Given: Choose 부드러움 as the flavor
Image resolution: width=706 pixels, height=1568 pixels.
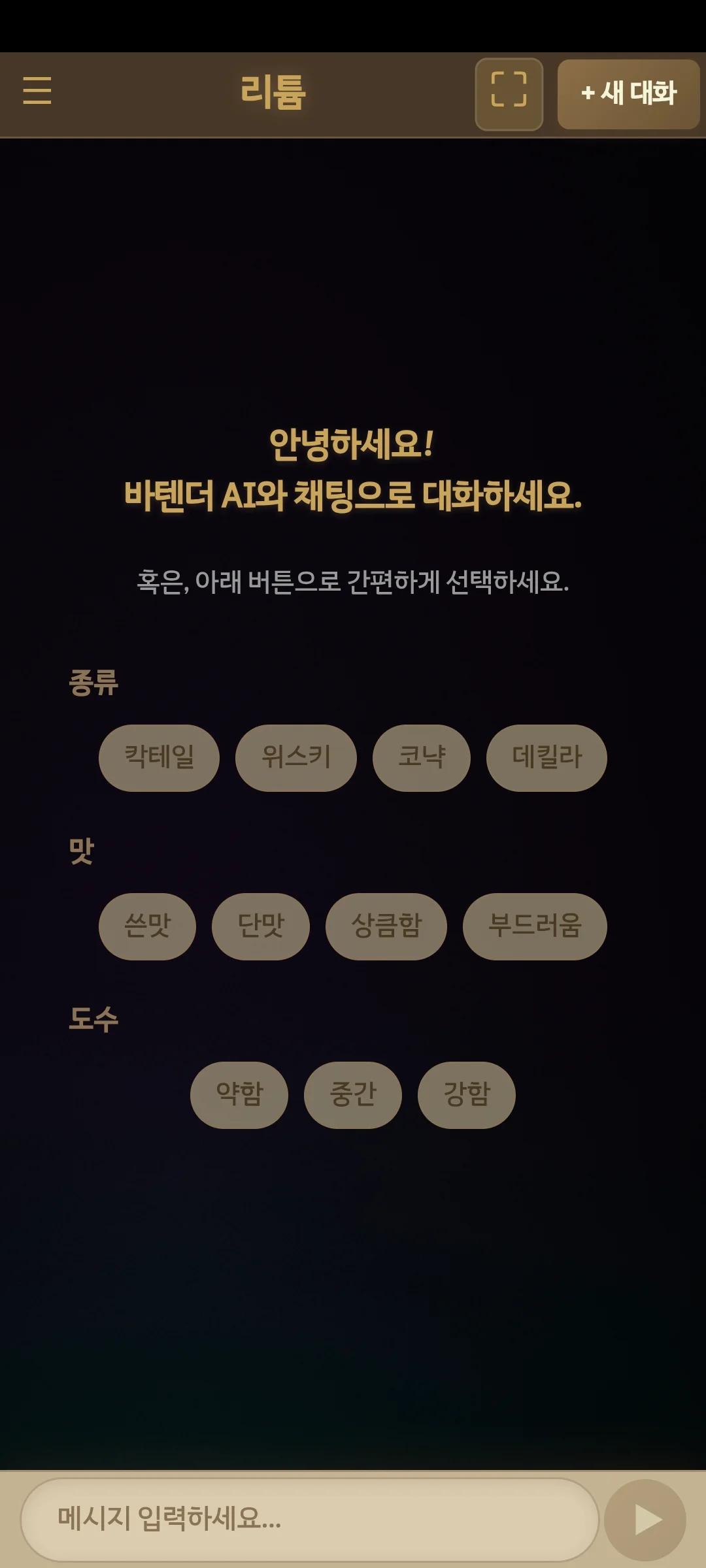Looking at the screenshot, I should tap(535, 926).
